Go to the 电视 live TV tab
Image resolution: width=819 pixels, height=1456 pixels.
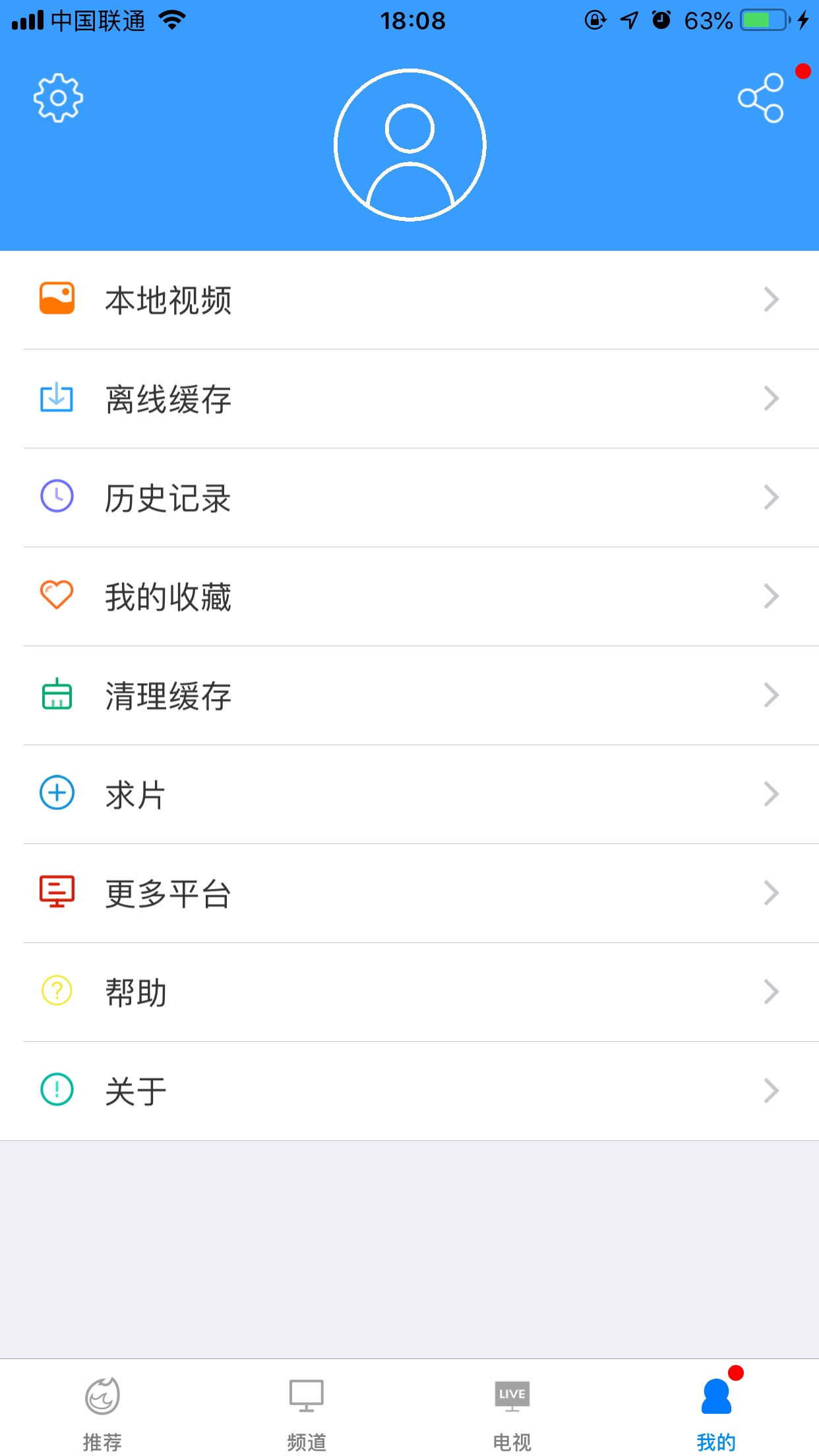(512, 1408)
